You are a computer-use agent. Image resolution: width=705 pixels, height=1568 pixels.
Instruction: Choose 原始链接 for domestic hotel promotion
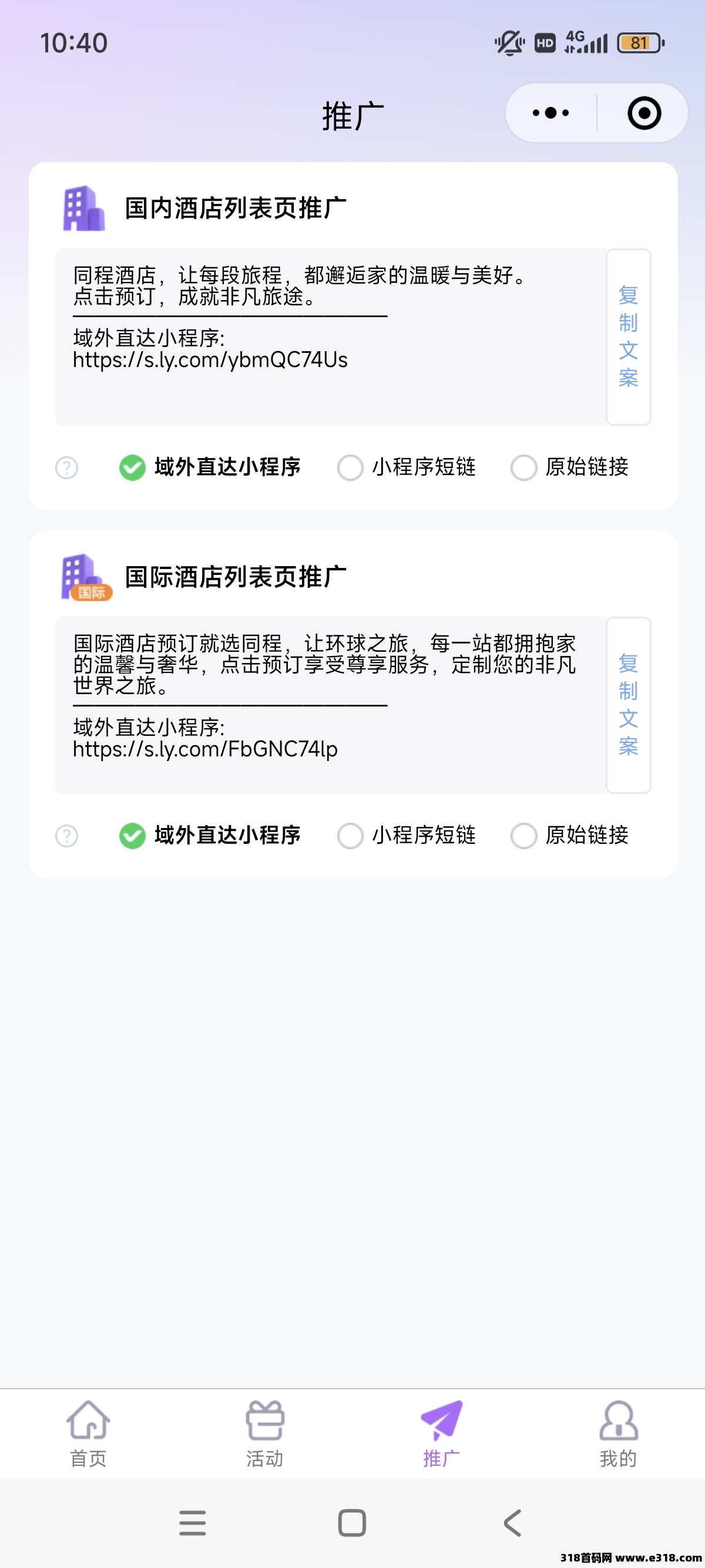tap(523, 467)
